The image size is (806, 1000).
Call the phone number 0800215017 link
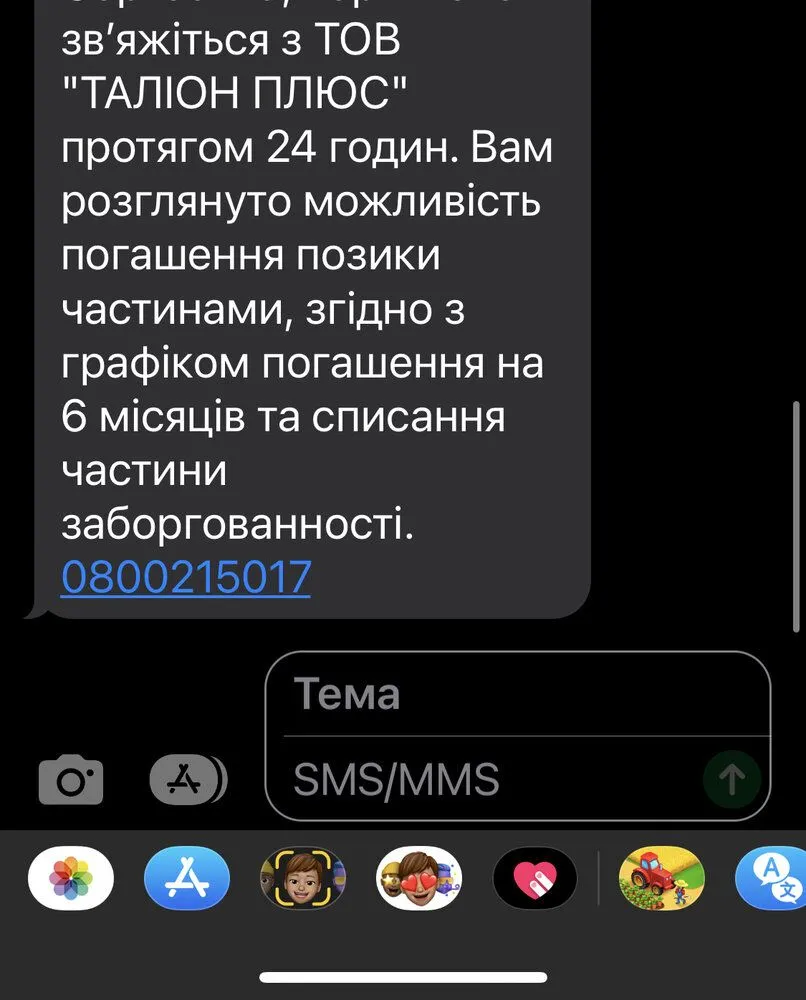click(x=186, y=578)
